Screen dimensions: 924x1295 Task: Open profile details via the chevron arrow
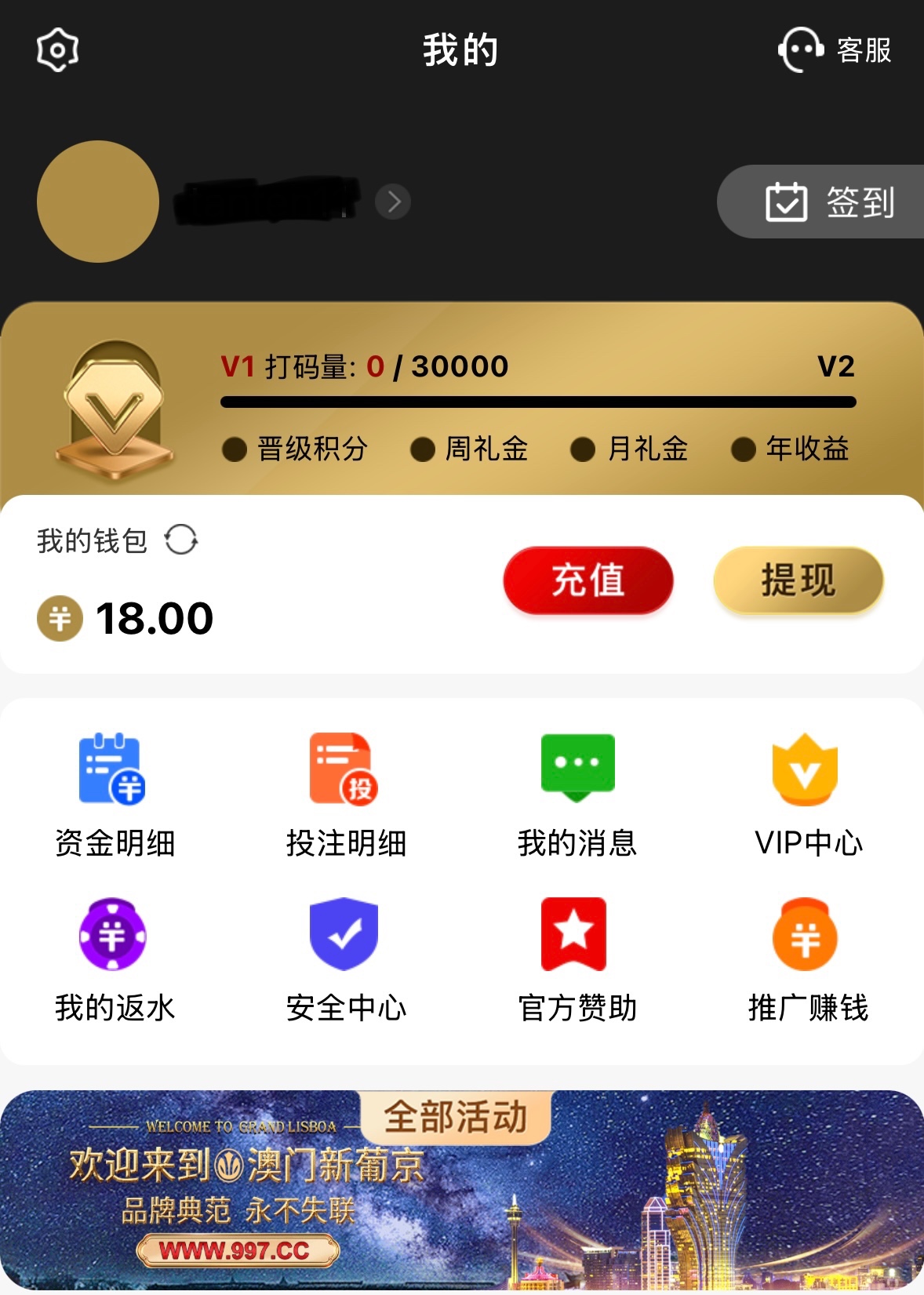[393, 202]
